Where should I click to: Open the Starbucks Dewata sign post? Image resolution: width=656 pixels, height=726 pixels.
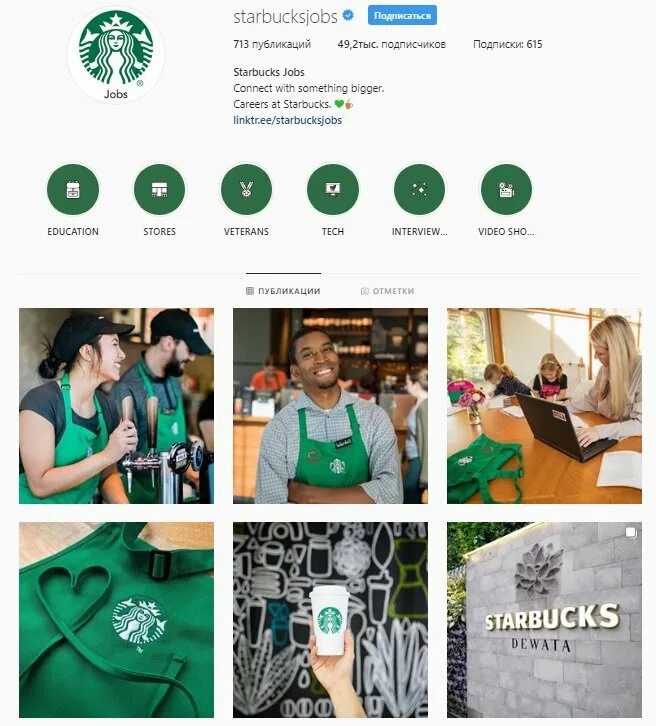pos(544,619)
